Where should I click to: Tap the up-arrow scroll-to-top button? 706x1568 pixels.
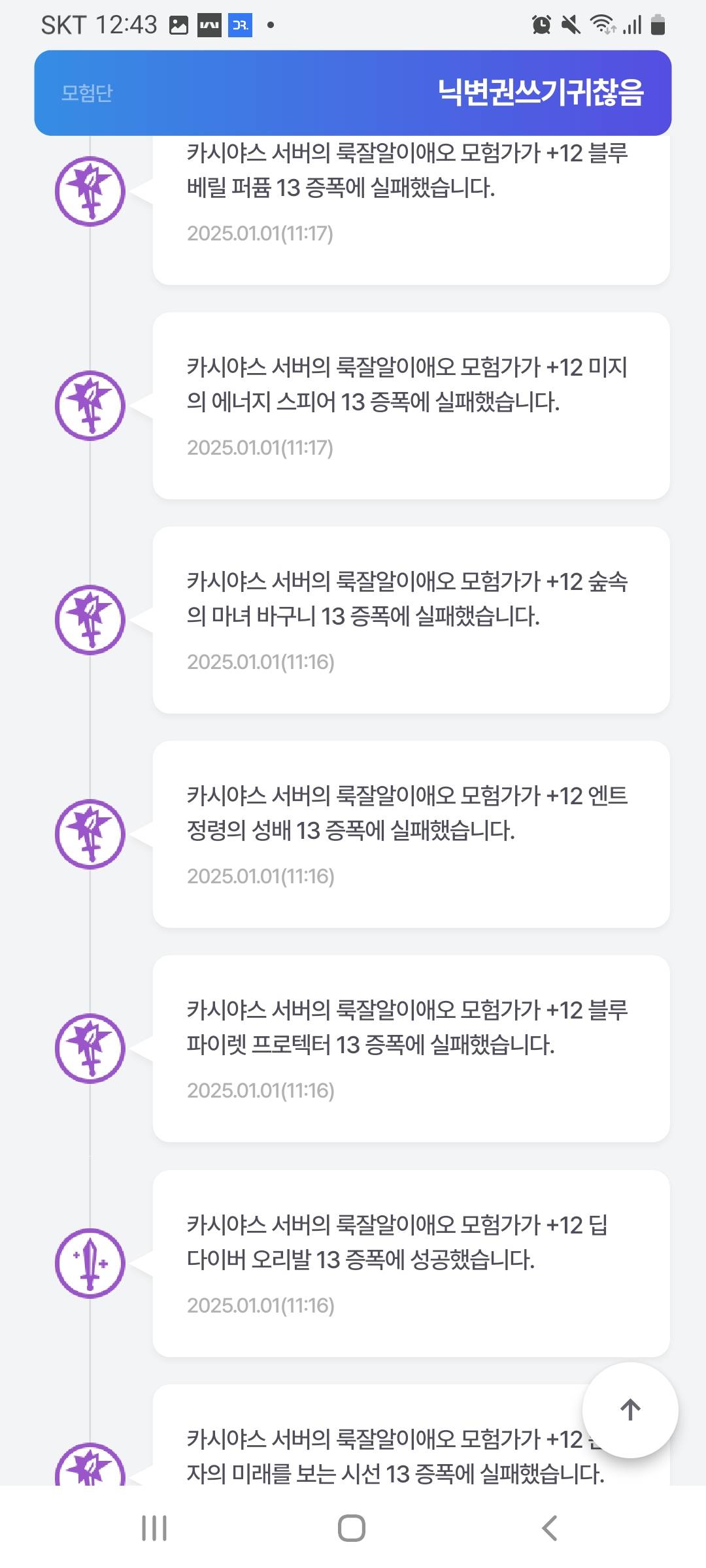coord(630,1410)
